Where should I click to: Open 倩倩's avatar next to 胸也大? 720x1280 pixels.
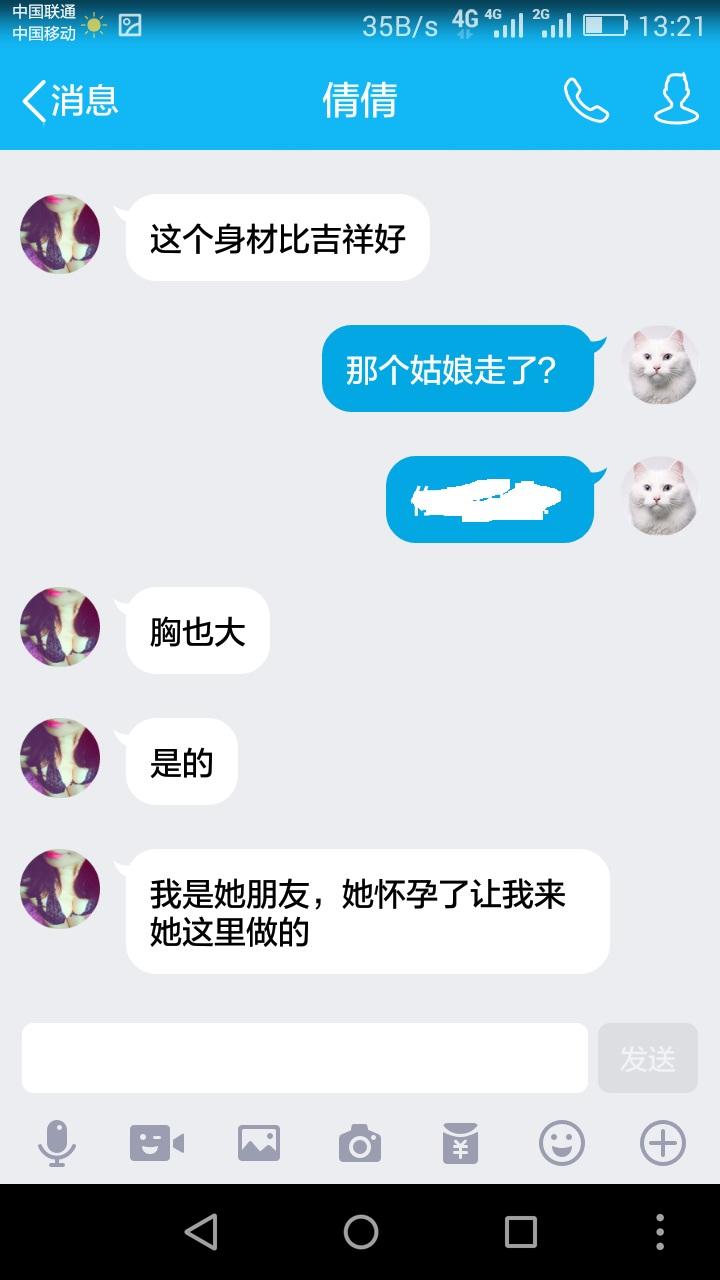59,627
